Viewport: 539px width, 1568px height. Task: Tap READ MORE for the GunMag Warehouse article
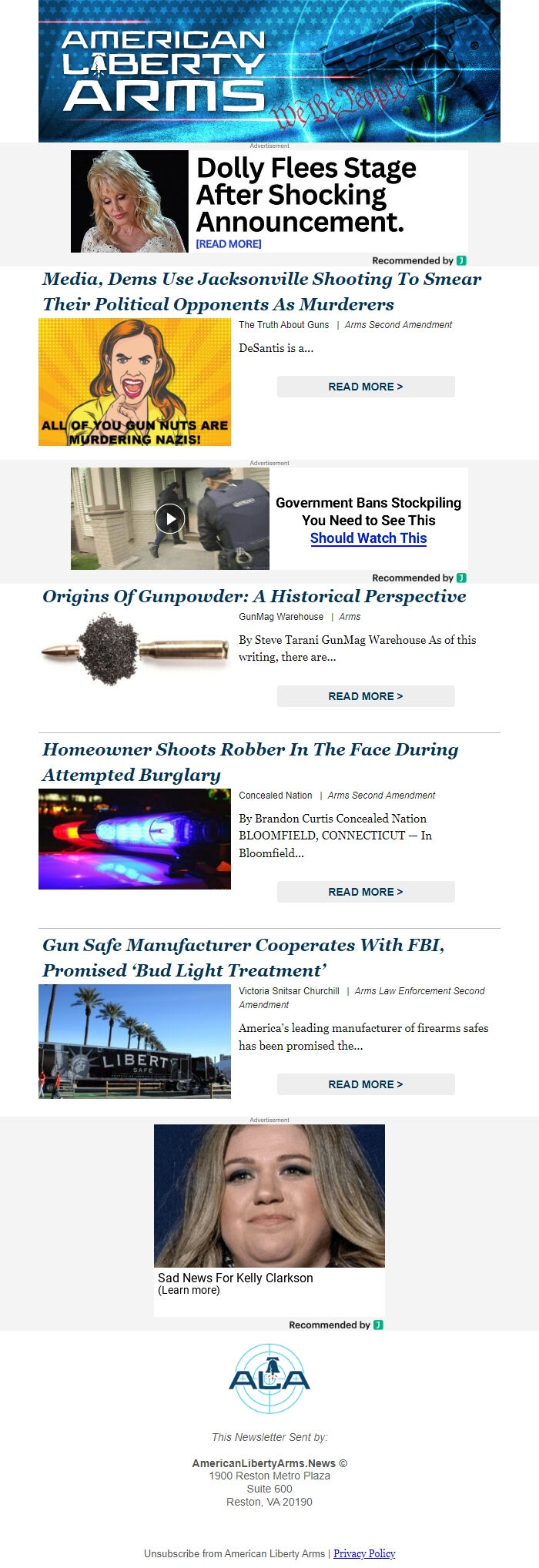[366, 696]
